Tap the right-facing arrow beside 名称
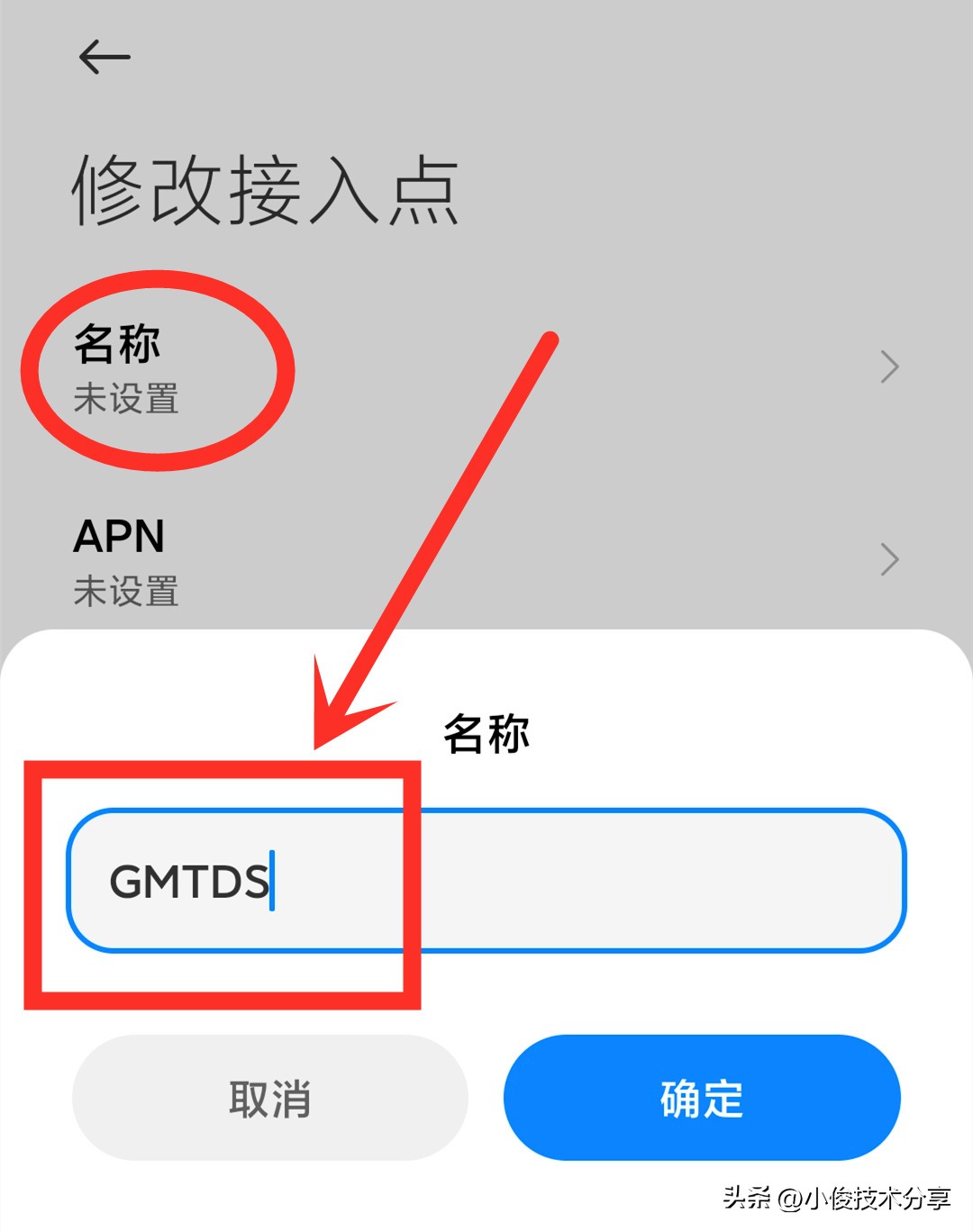This screenshot has height=1232, width=973. [889, 367]
